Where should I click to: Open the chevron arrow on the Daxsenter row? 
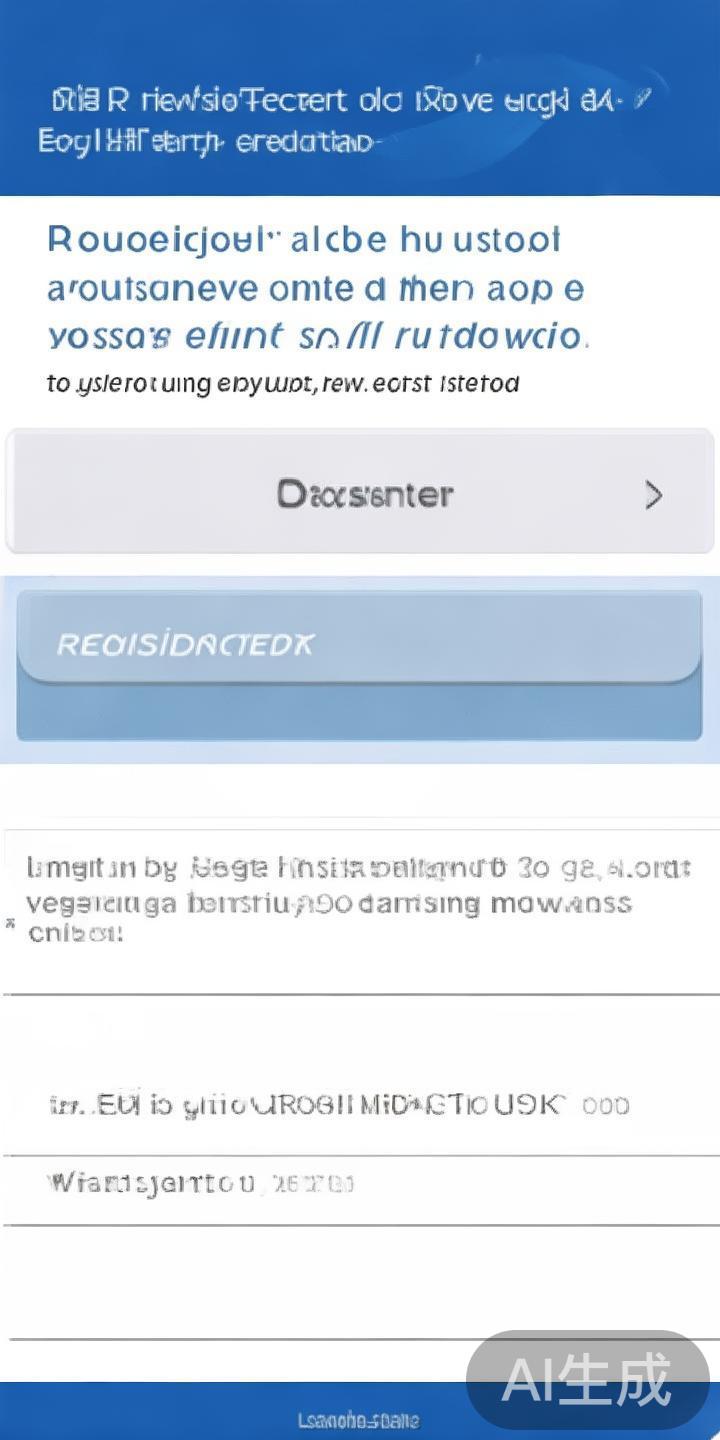(x=654, y=494)
